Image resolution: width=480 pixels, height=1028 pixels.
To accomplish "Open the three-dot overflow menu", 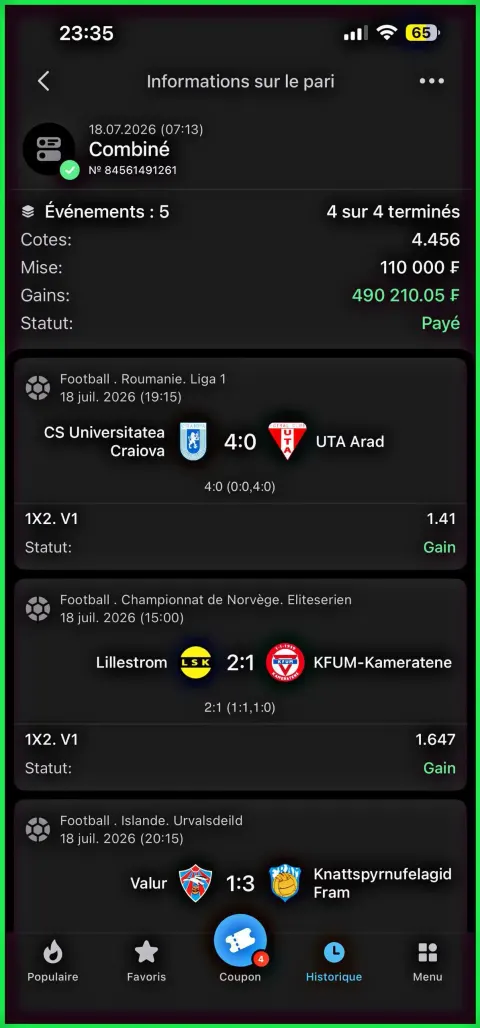I will [431, 81].
